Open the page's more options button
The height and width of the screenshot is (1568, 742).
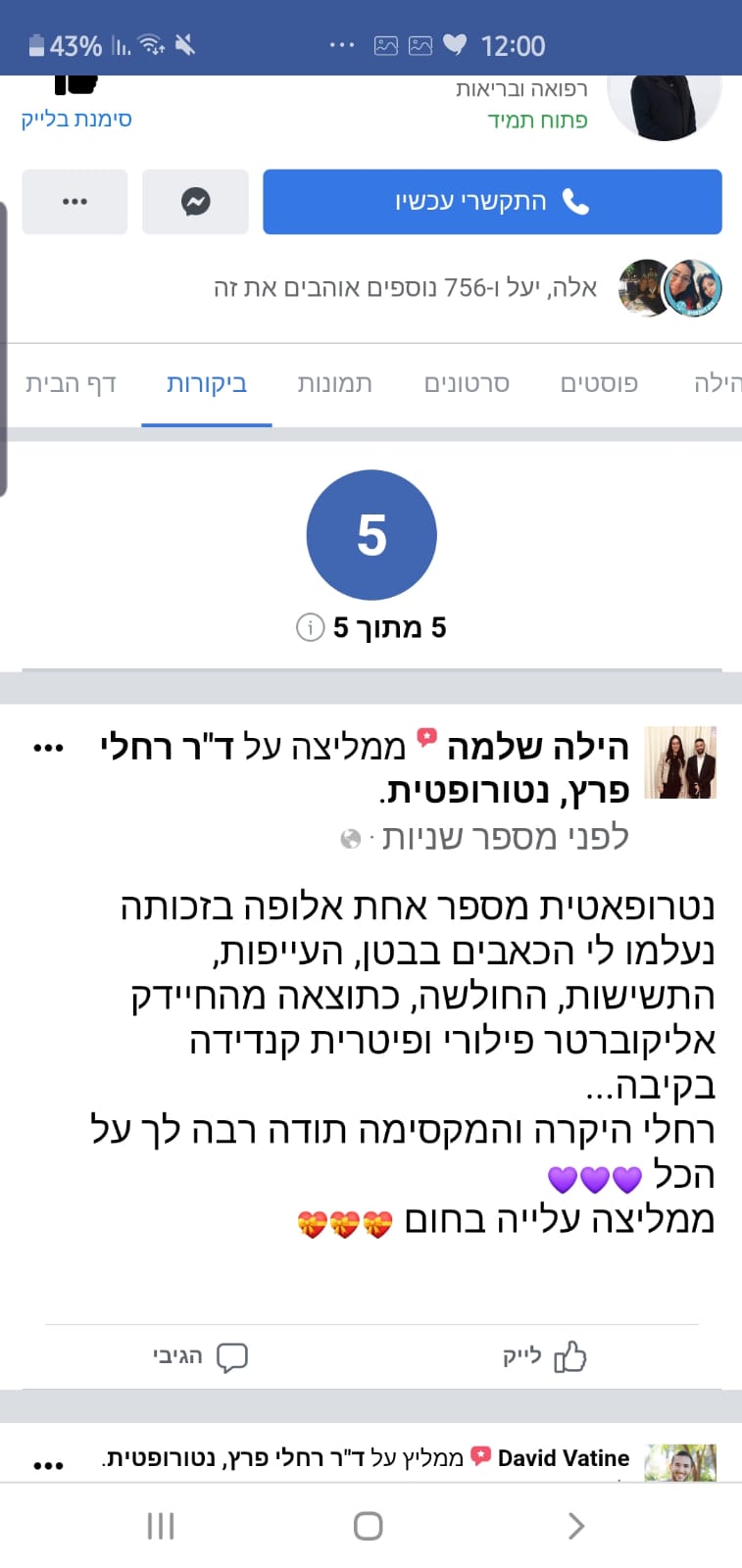coord(74,202)
